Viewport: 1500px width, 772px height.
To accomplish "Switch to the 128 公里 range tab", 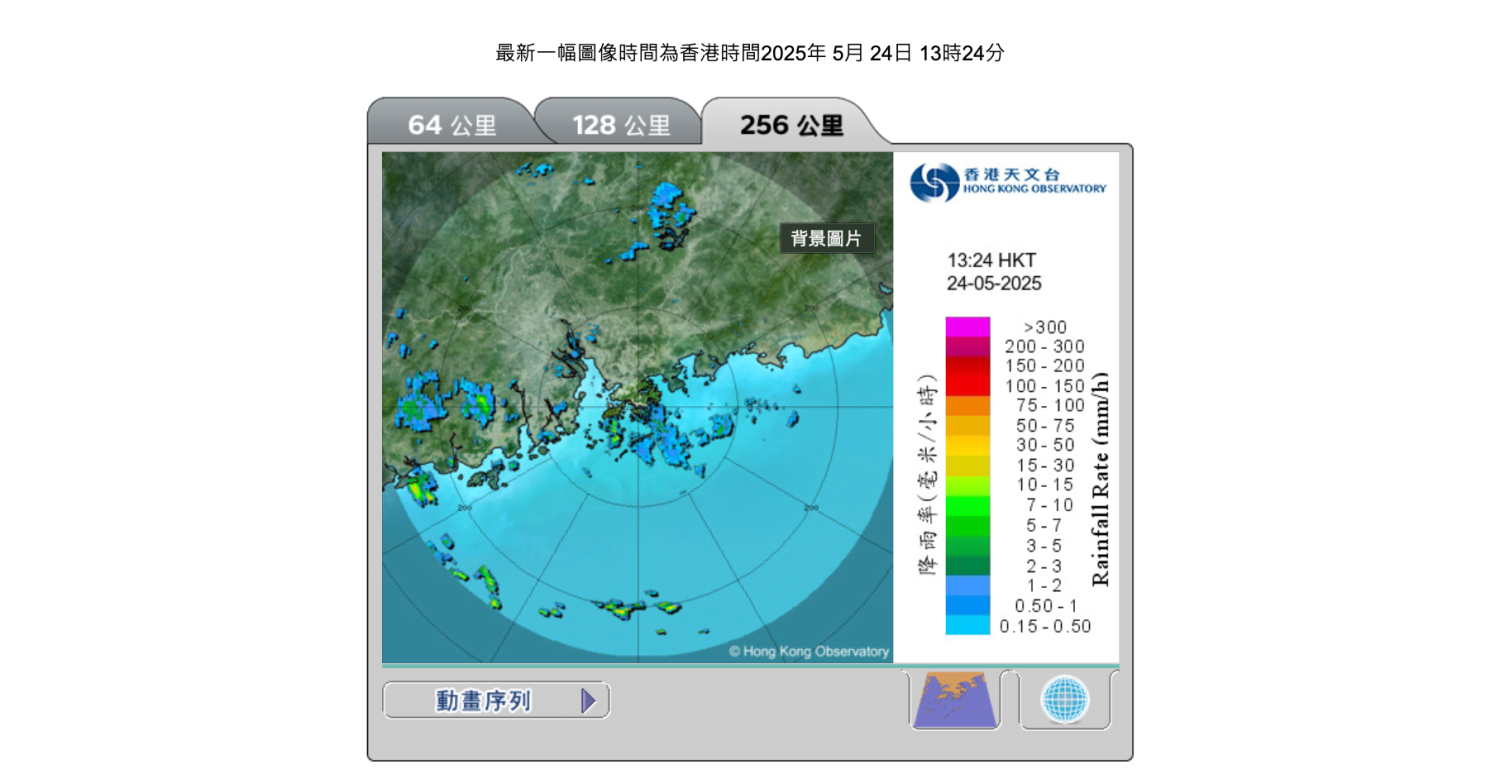I will [x=620, y=125].
